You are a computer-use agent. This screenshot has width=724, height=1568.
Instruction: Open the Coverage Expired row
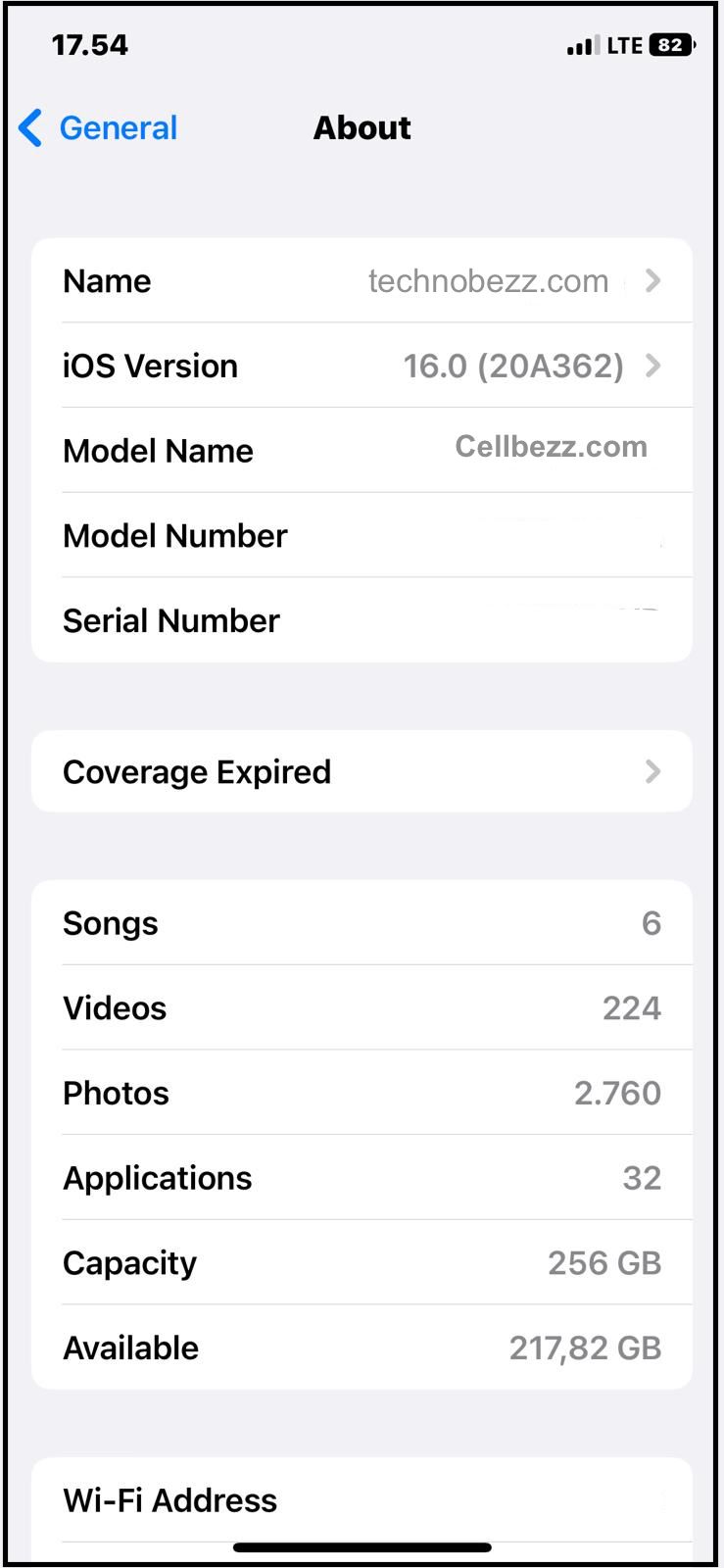click(x=362, y=771)
